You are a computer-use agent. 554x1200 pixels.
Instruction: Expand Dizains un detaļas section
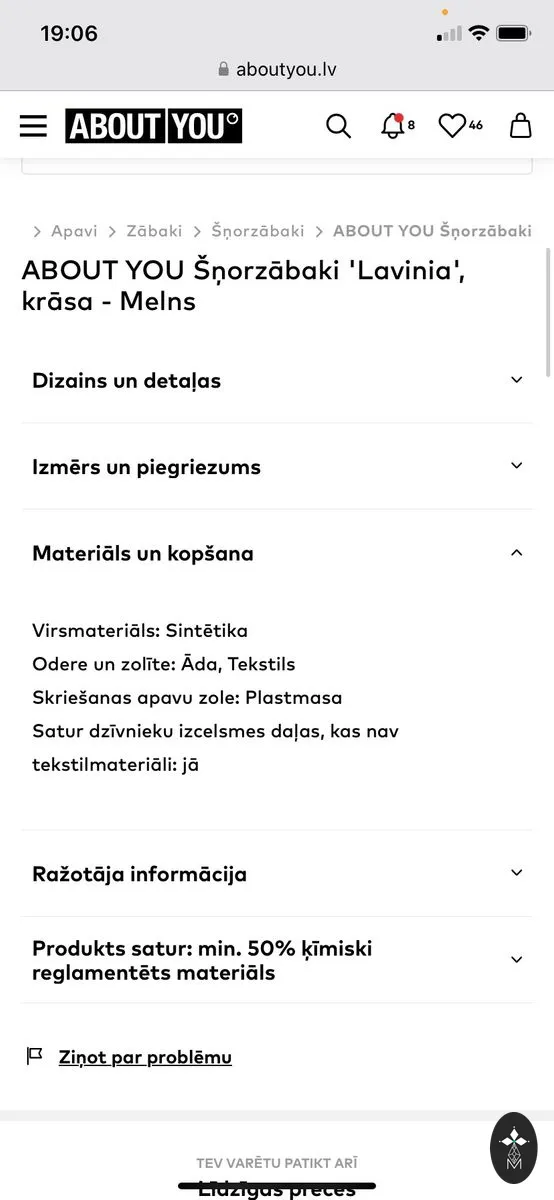277,380
